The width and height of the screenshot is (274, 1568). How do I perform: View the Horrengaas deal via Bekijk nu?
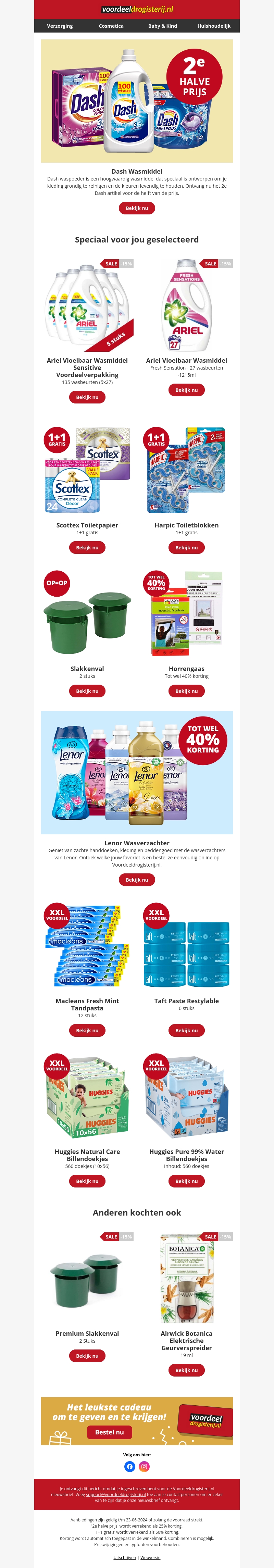pos(186,691)
